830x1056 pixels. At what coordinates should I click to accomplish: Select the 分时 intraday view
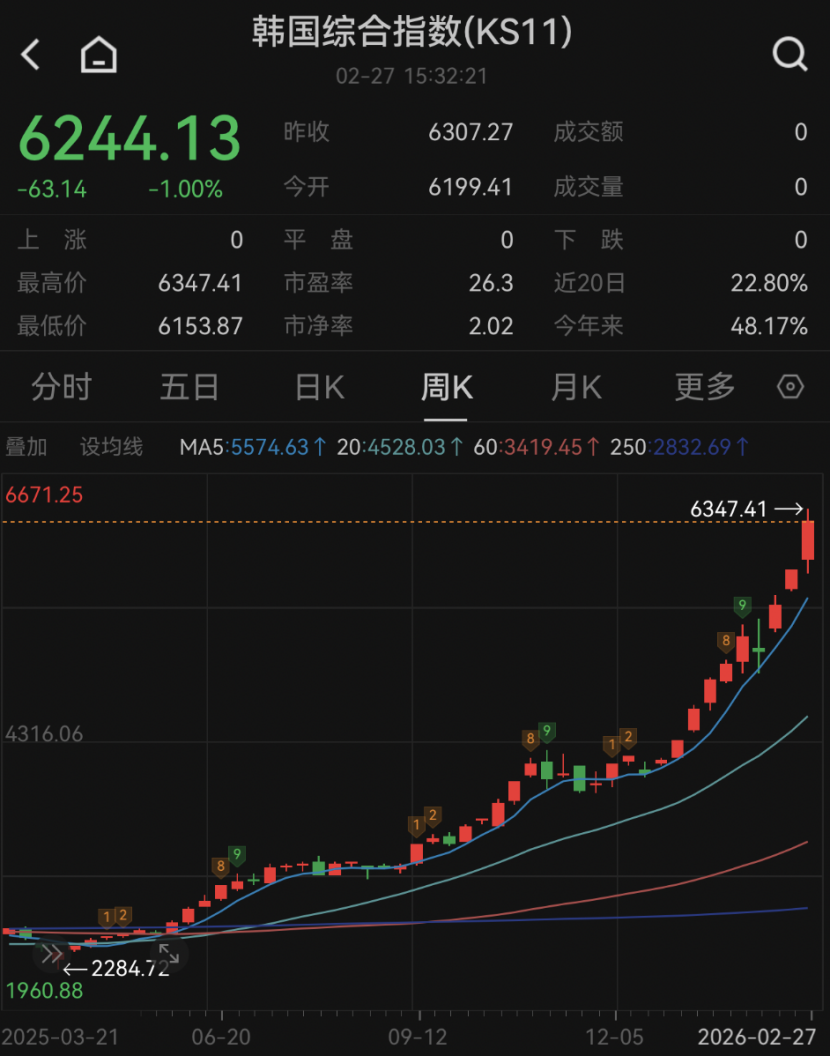point(62,388)
